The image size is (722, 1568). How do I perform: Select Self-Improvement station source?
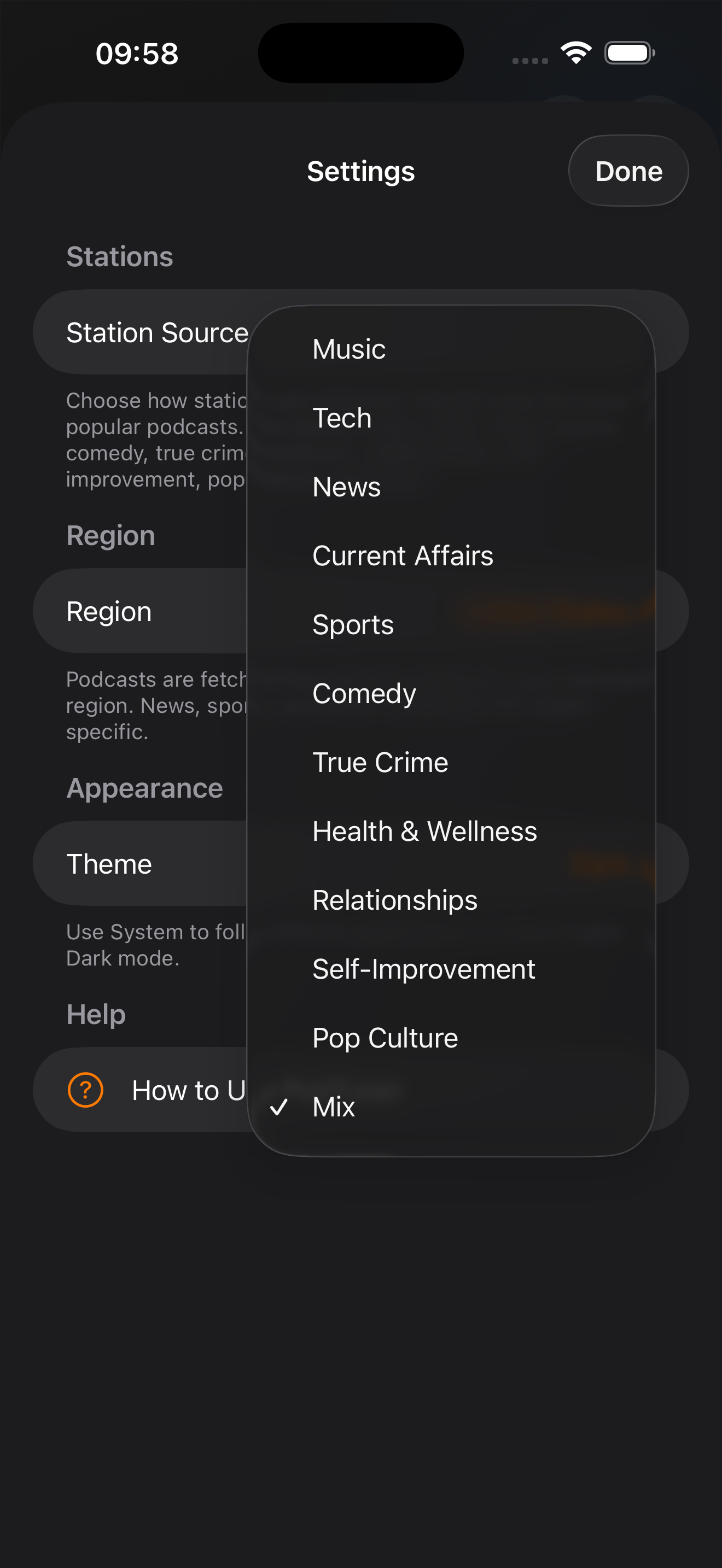pos(423,968)
